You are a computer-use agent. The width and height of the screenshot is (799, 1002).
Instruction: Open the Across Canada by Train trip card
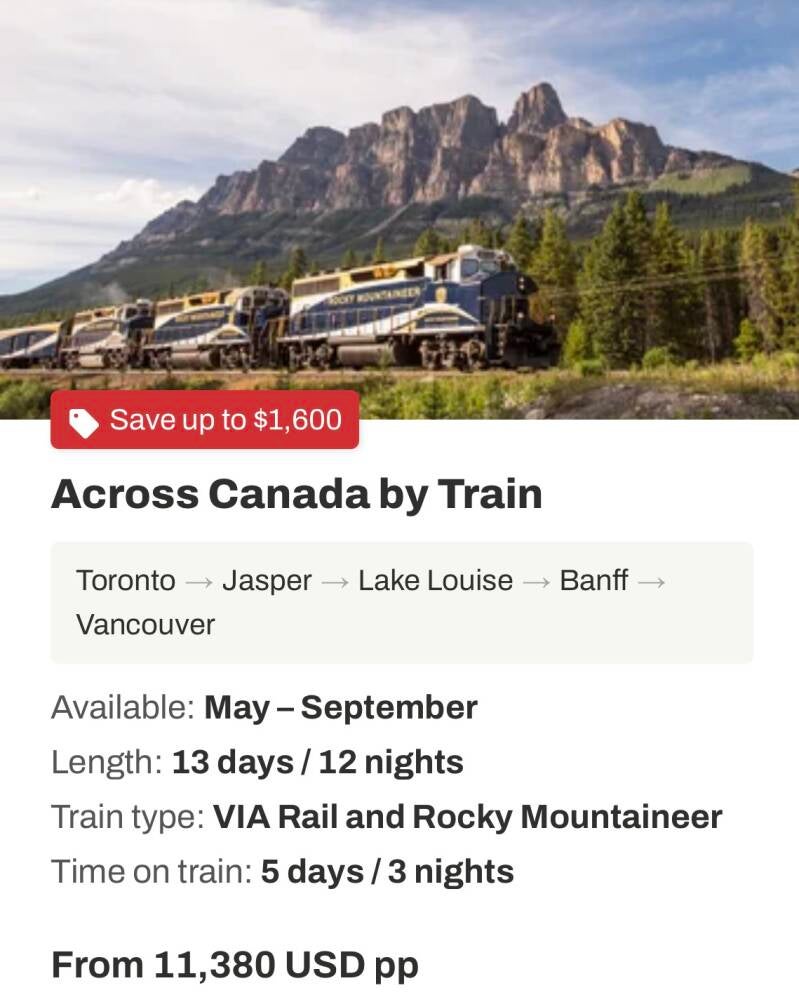tap(296, 494)
